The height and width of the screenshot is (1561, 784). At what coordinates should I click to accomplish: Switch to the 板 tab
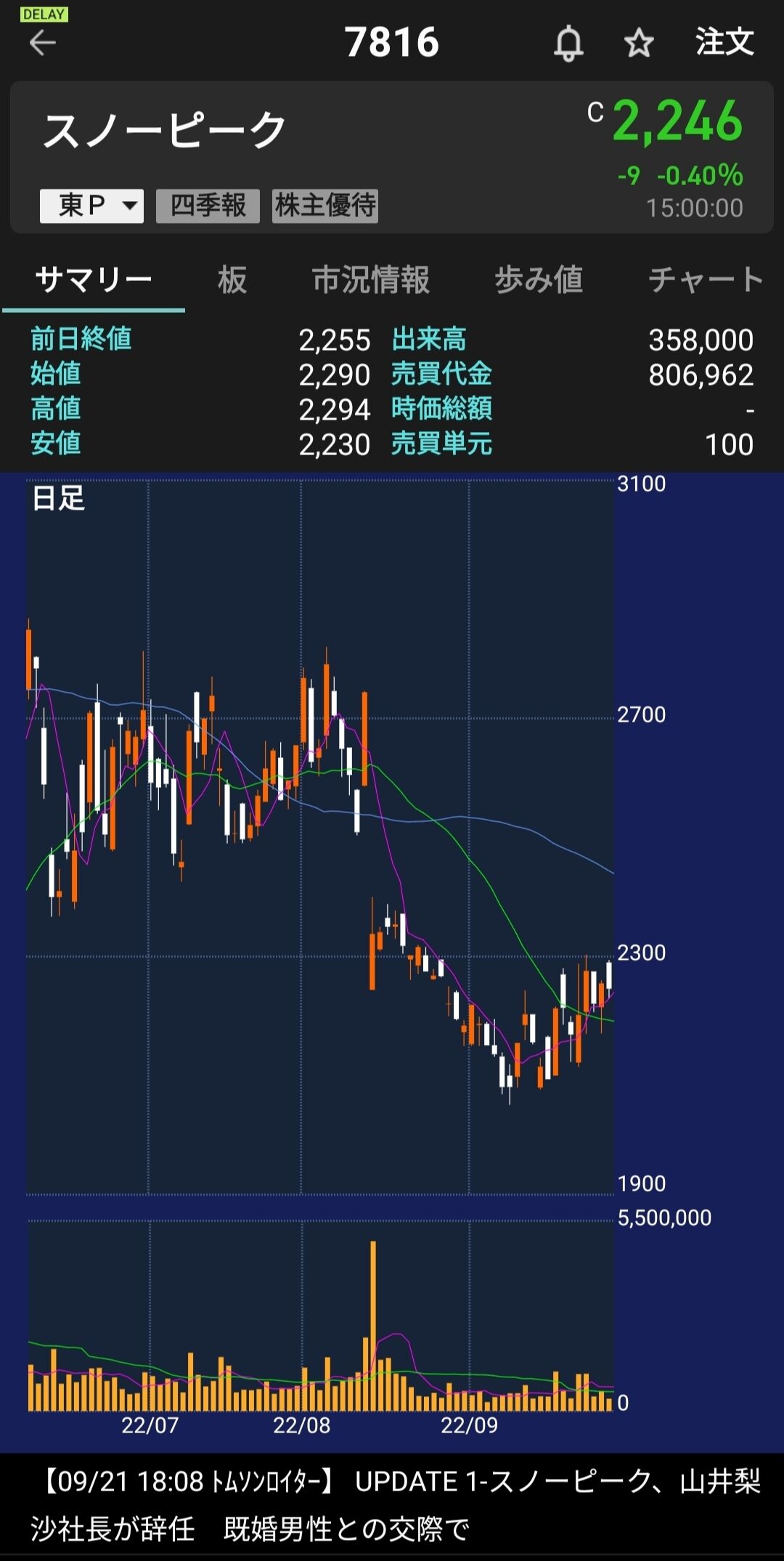pyautogui.click(x=232, y=280)
